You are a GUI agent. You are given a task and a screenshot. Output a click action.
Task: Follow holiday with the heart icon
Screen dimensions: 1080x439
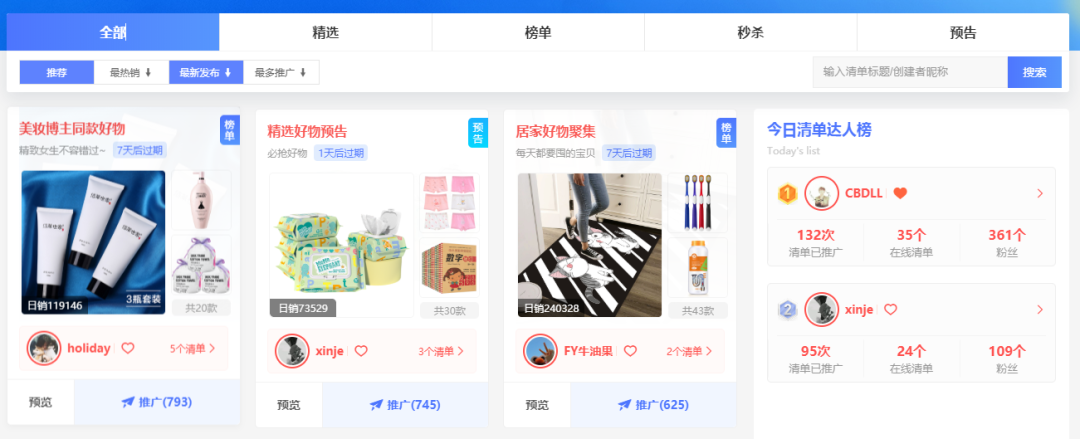click(x=128, y=349)
